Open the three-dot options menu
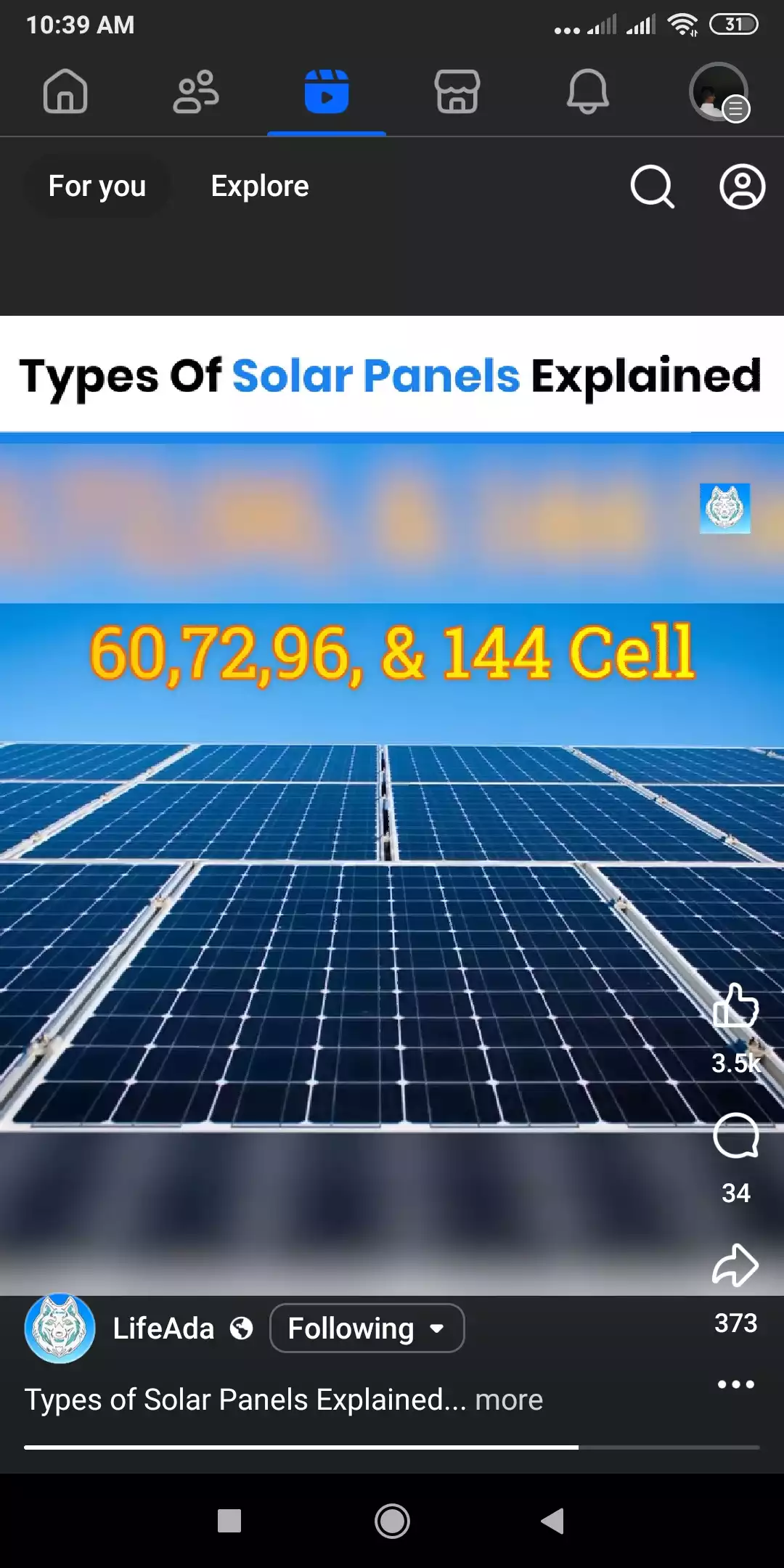 click(x=735, y=1384)
